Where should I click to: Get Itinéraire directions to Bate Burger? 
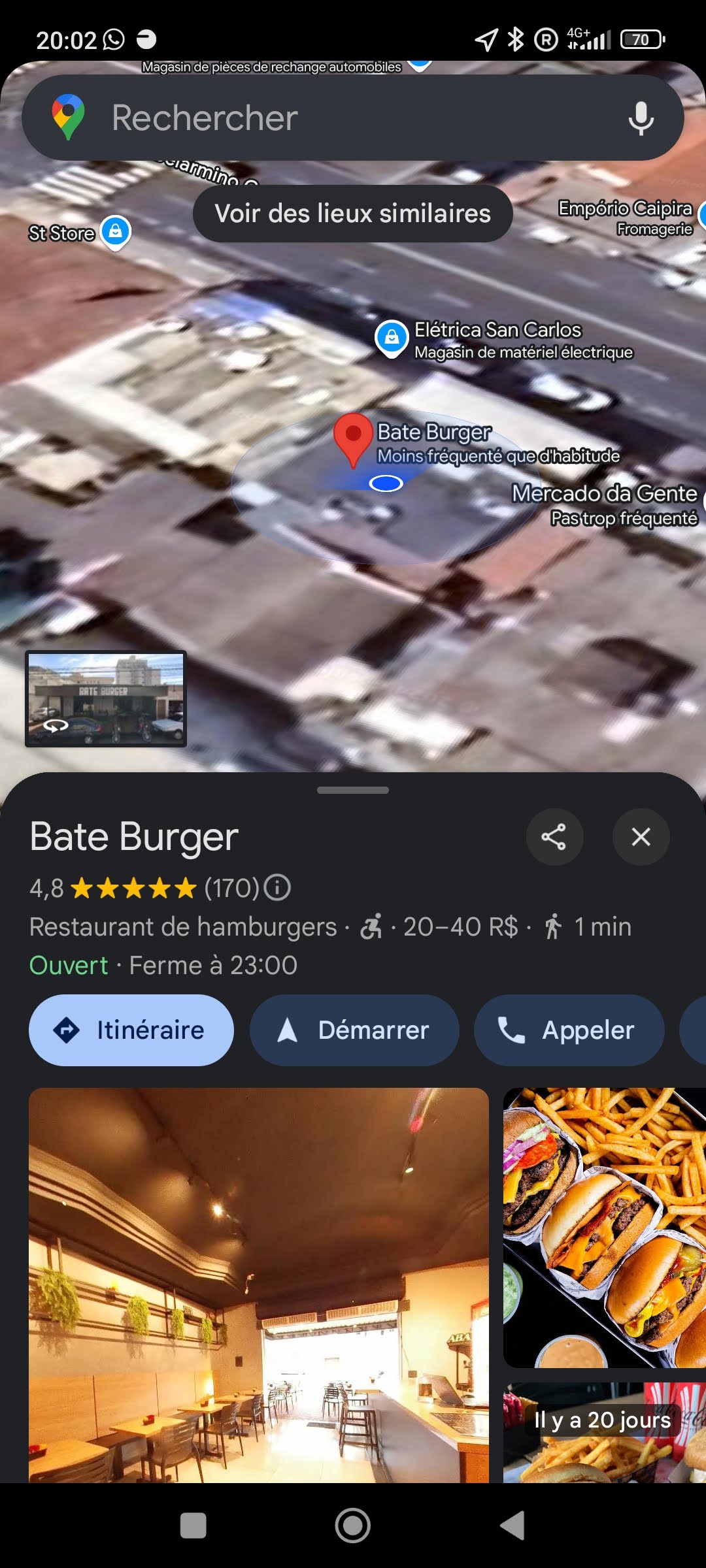click(x=131, y=1030)
